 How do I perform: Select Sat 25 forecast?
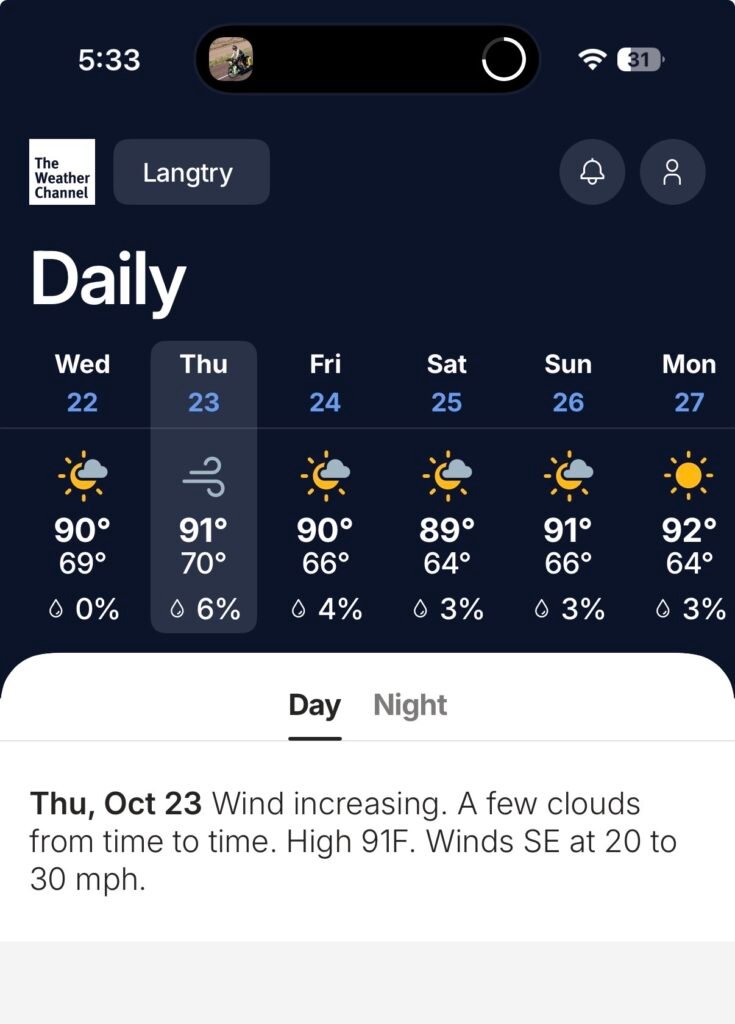[x=446, y=487]
